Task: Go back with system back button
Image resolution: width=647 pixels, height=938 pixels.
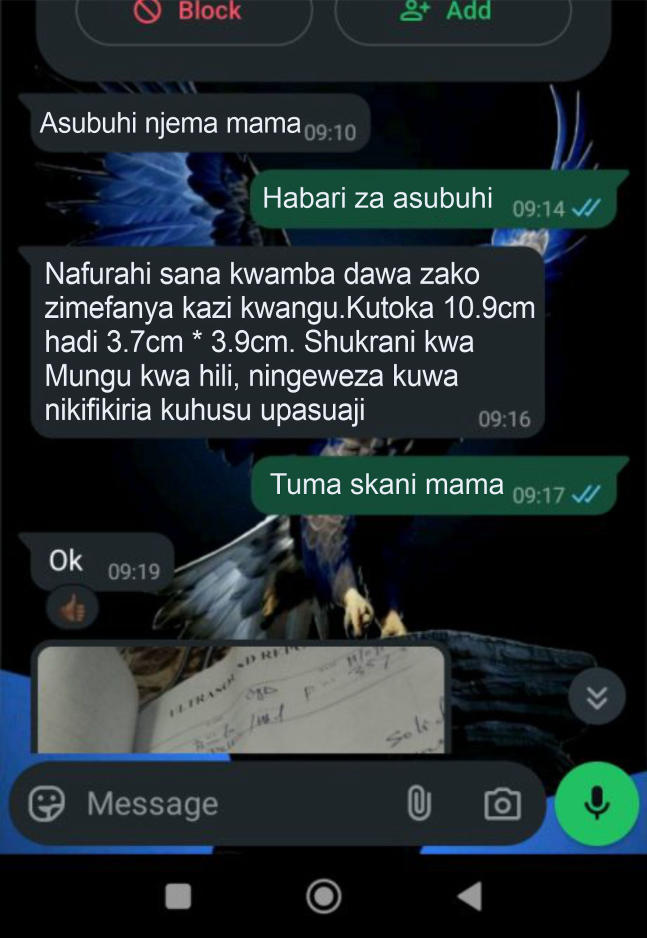Action: (469, 895)
